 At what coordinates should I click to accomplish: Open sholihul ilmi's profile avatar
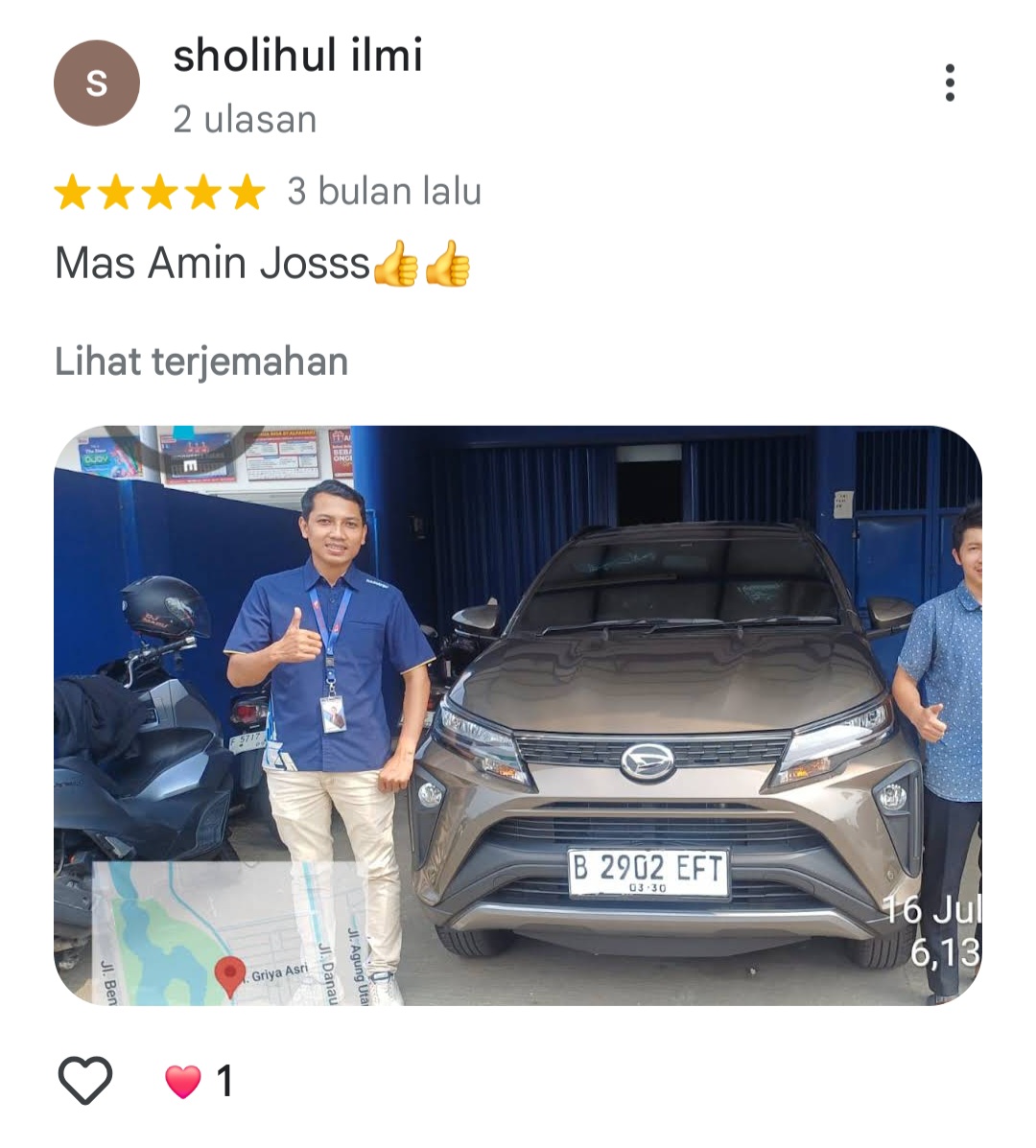pos(97,83)
